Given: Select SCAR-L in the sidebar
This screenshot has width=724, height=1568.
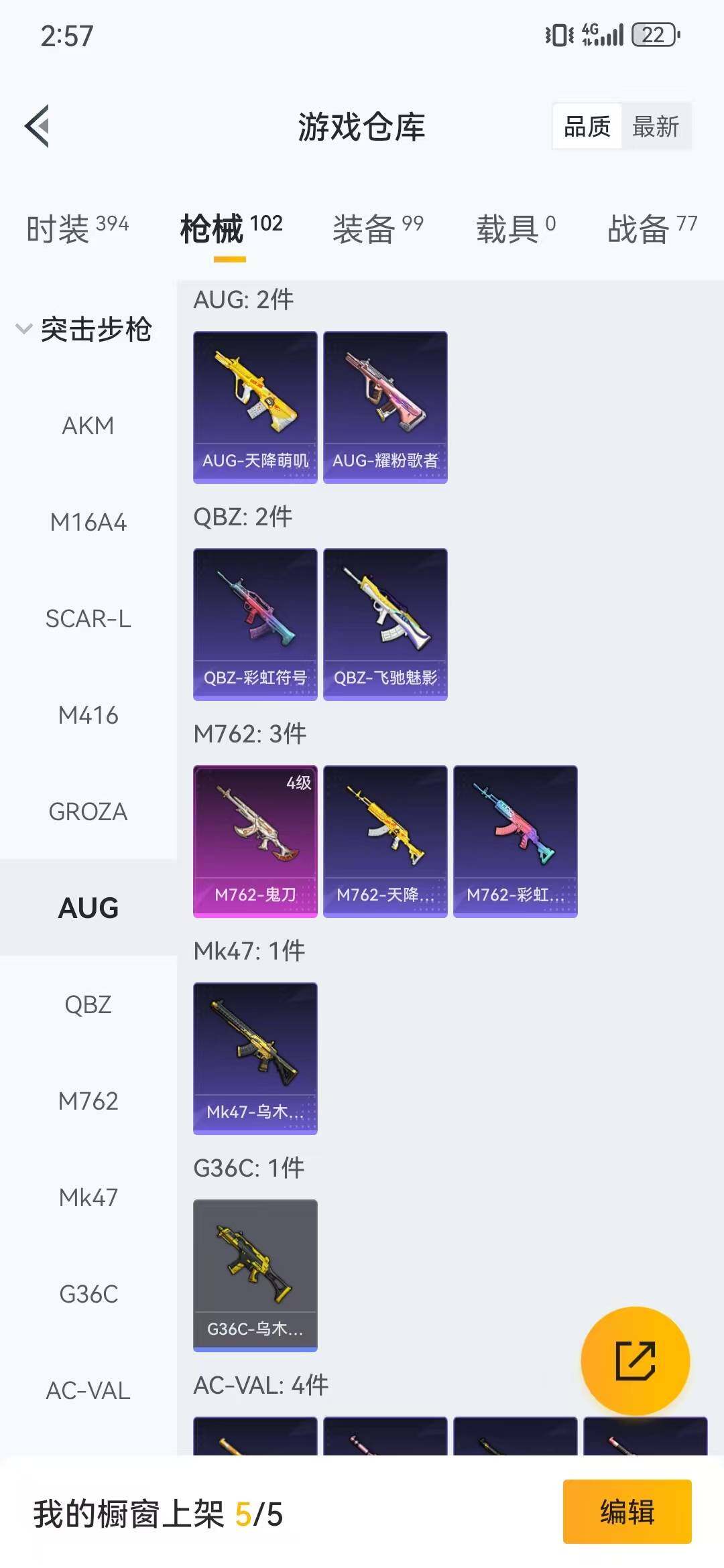Looking at the screenshot, I should pos(88,618).
